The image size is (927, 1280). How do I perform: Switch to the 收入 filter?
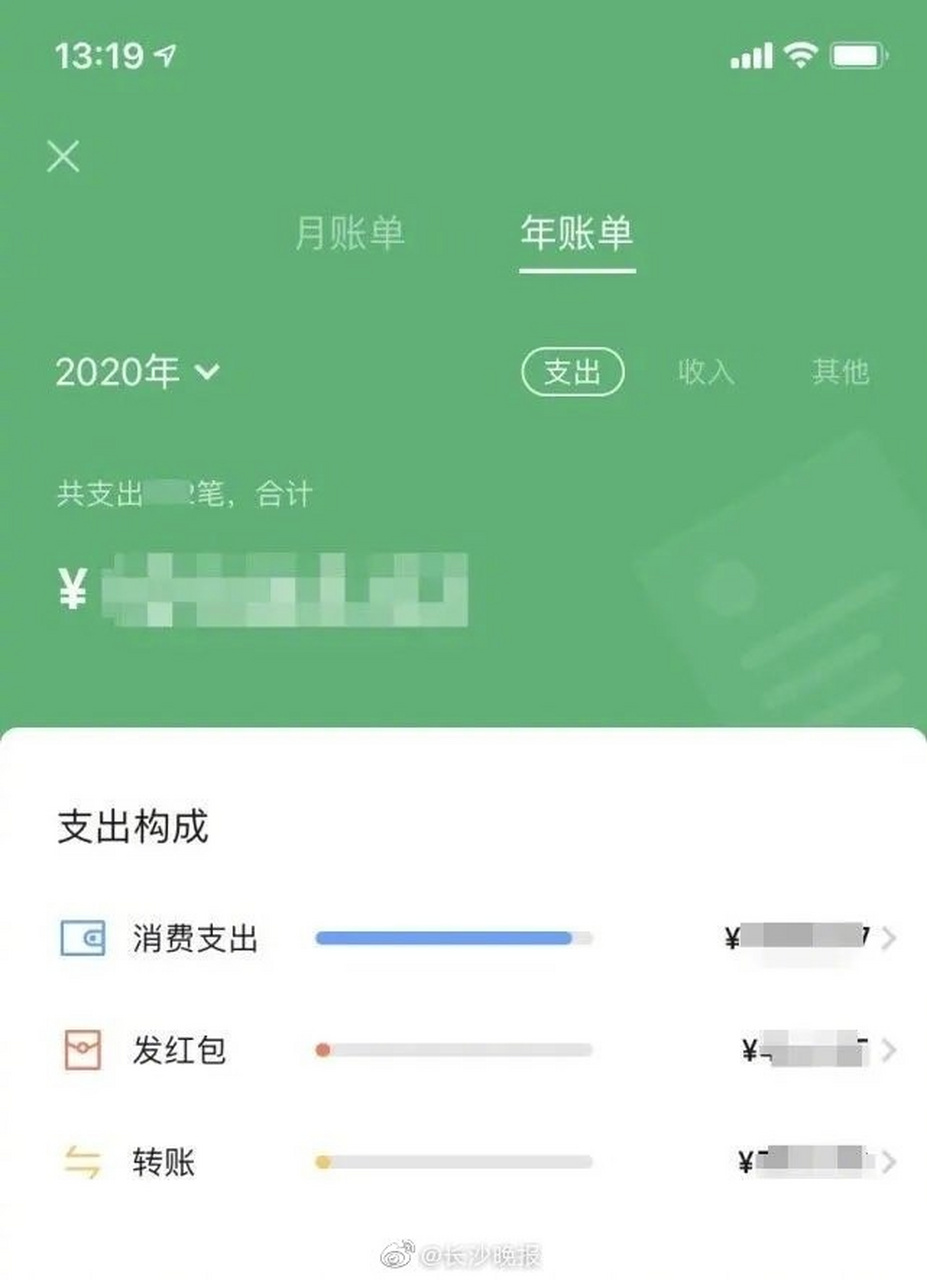[705, 371]
